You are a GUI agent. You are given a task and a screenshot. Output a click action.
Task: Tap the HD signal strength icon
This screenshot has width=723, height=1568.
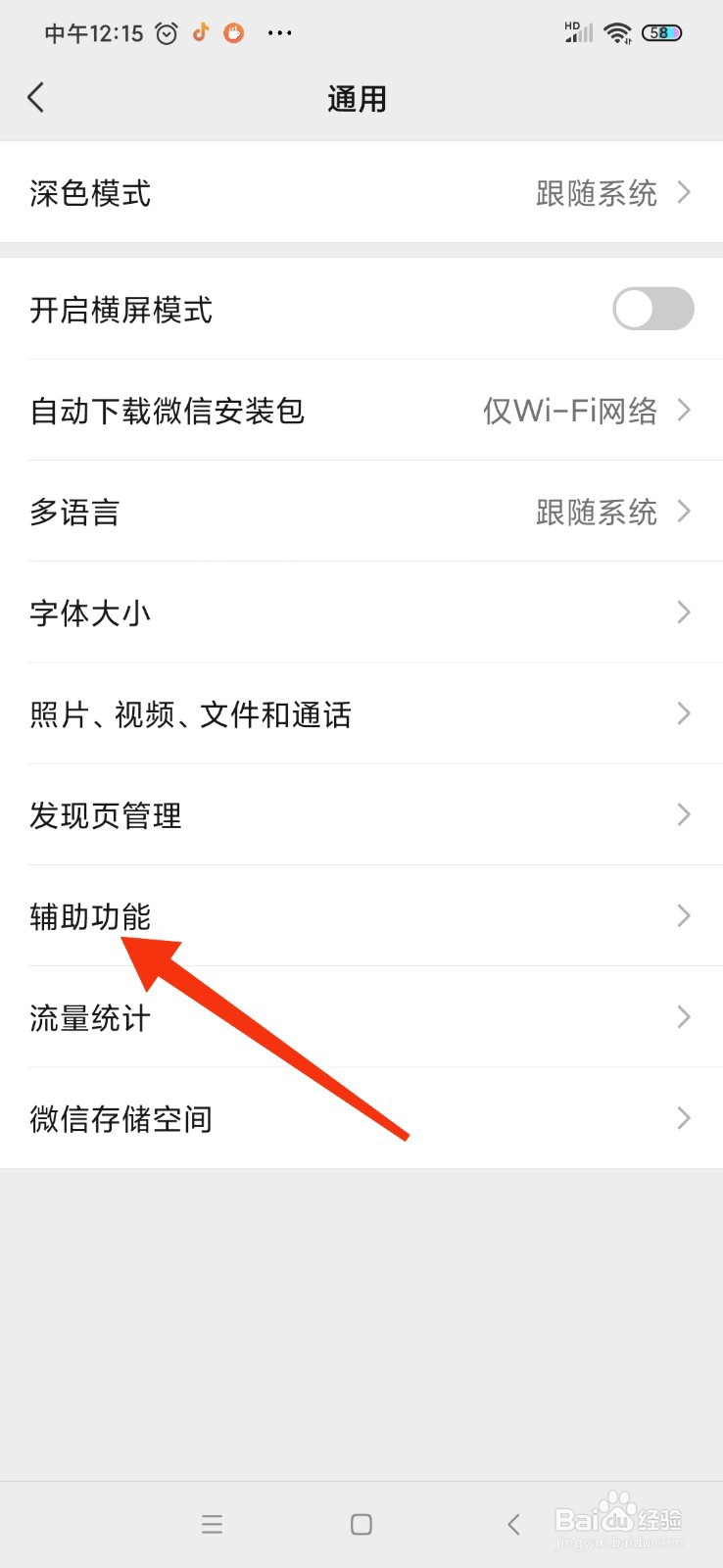576,32
